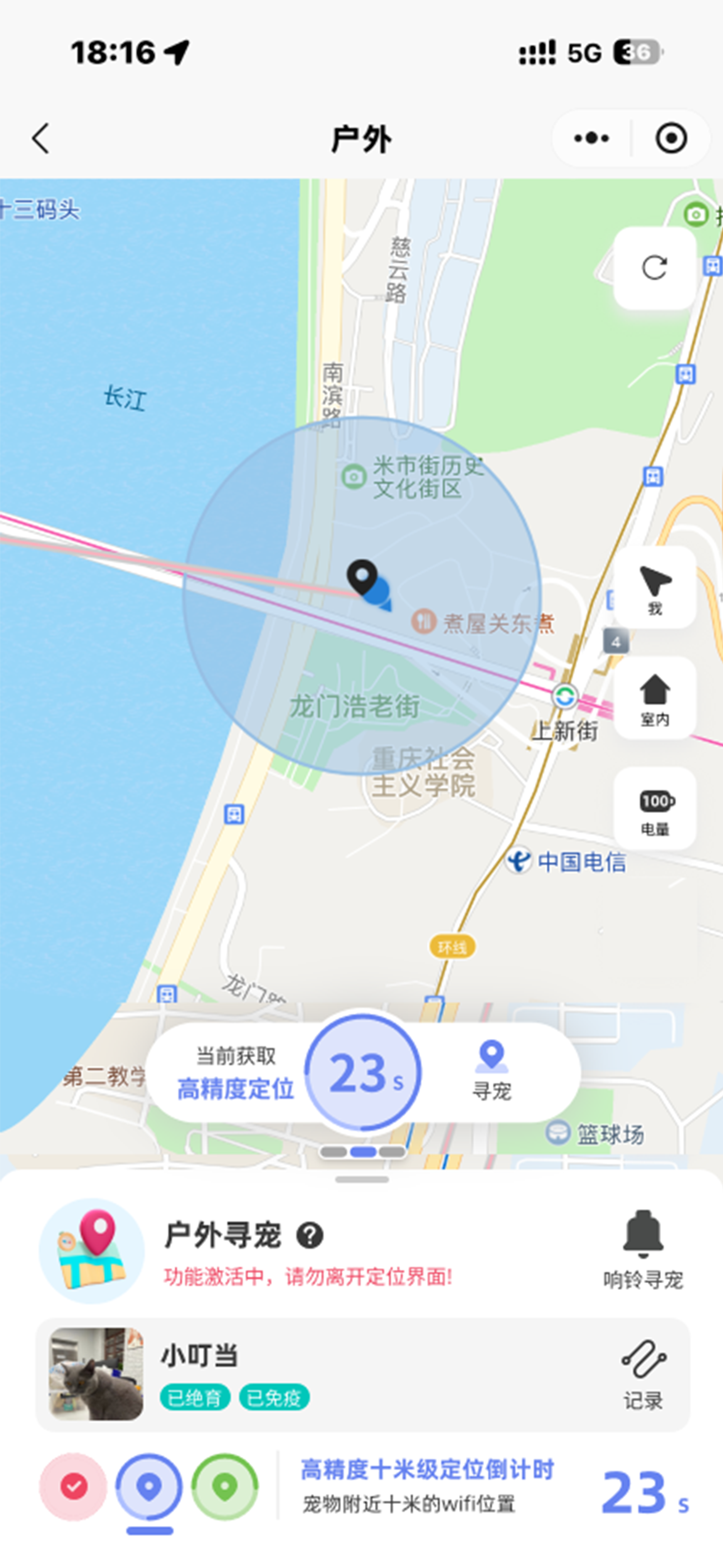
Task: Open the 小叮当 pet card
Action: tap(363, 1375)
